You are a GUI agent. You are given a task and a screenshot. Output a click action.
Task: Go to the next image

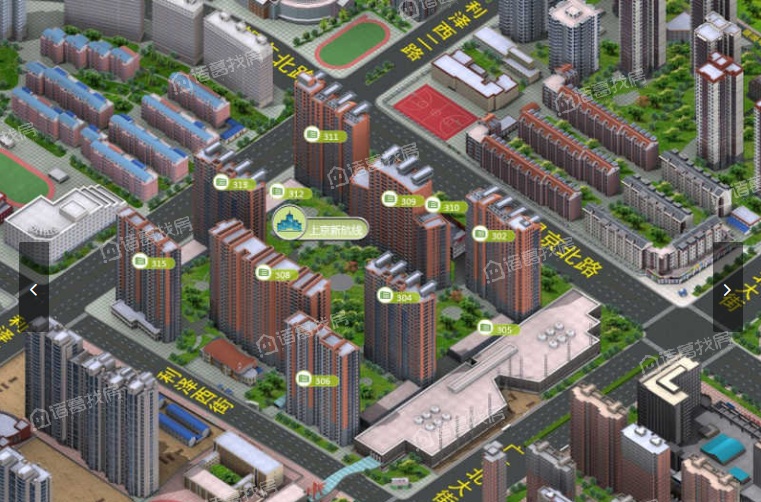727,290
